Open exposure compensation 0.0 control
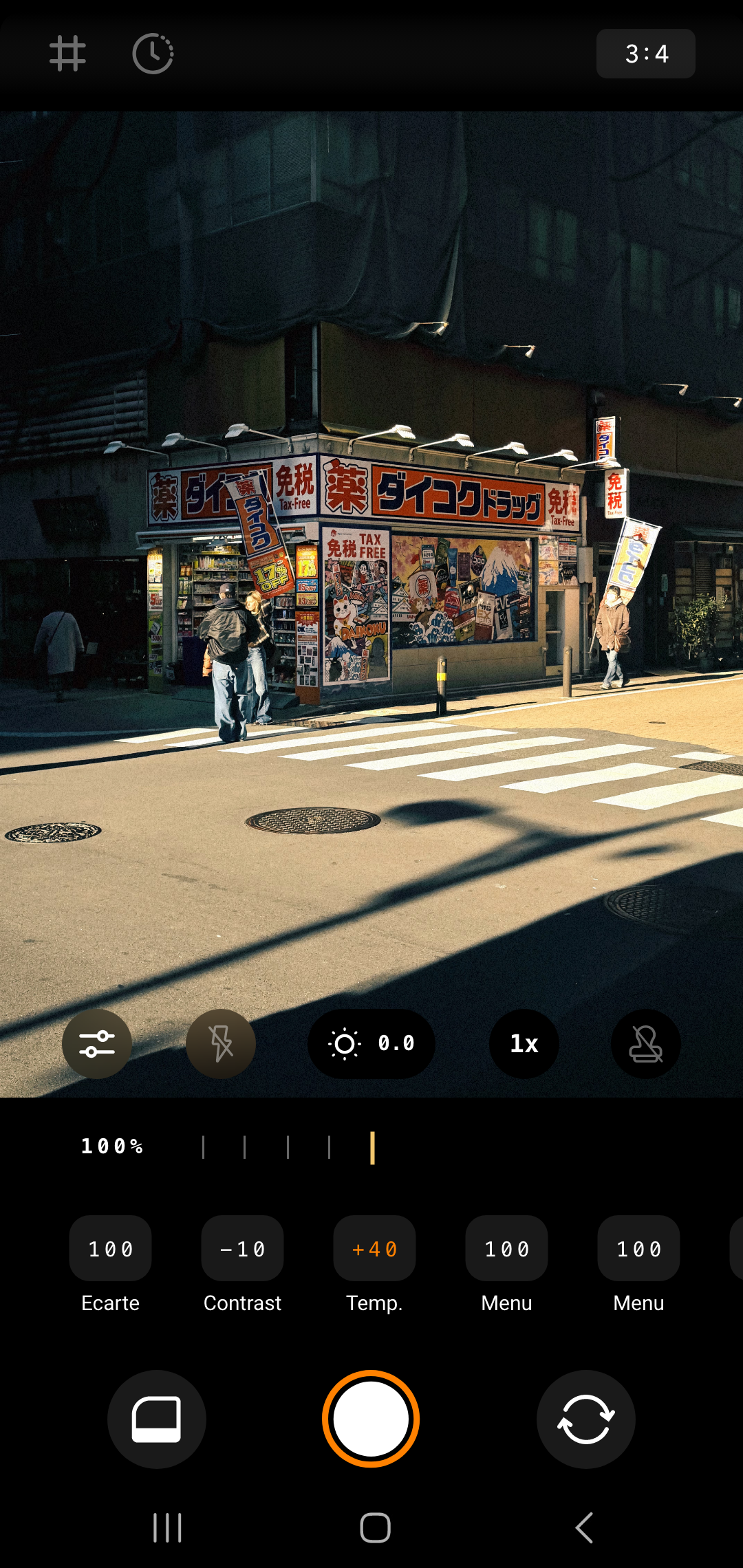This screenshot has height=1568, width=743. coord(371,1043)
